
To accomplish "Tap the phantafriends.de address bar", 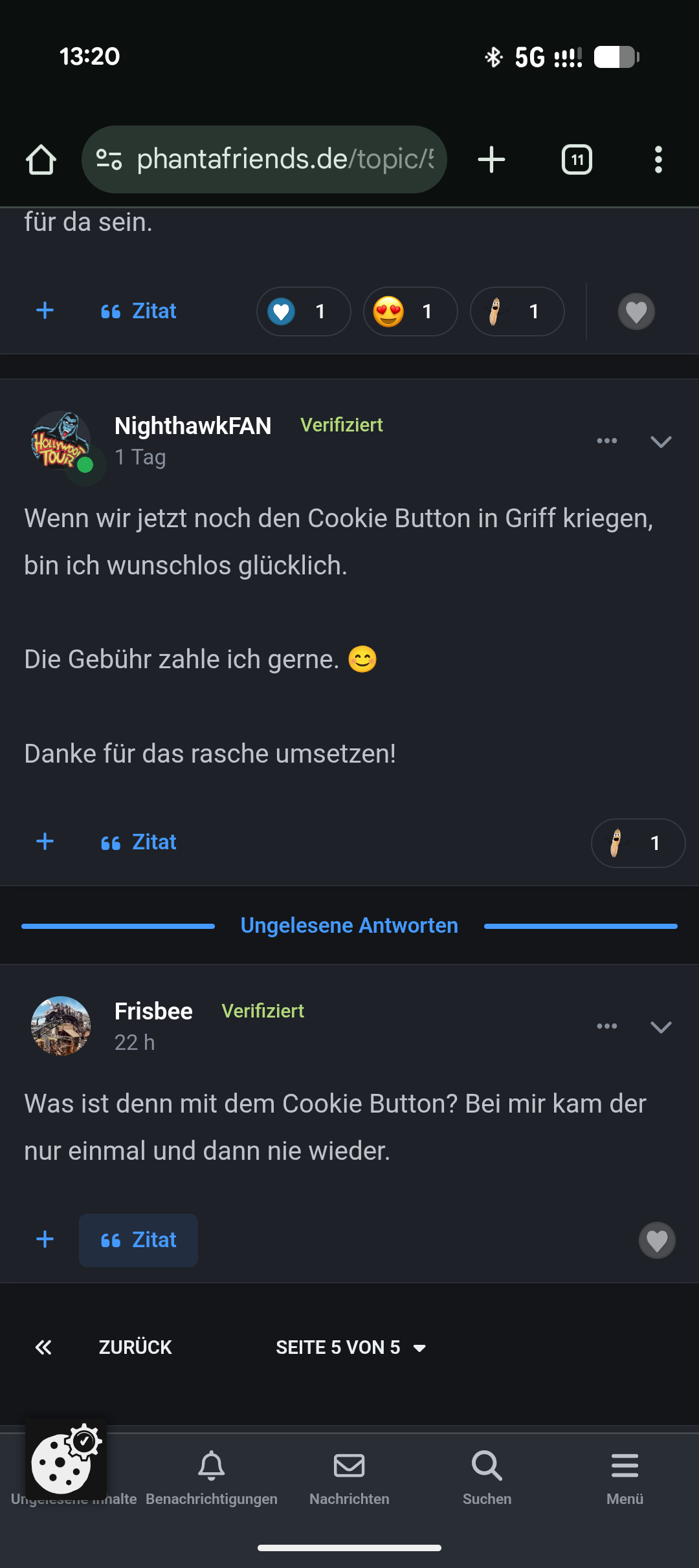I will pyautogui.click(x=264, y=160).
